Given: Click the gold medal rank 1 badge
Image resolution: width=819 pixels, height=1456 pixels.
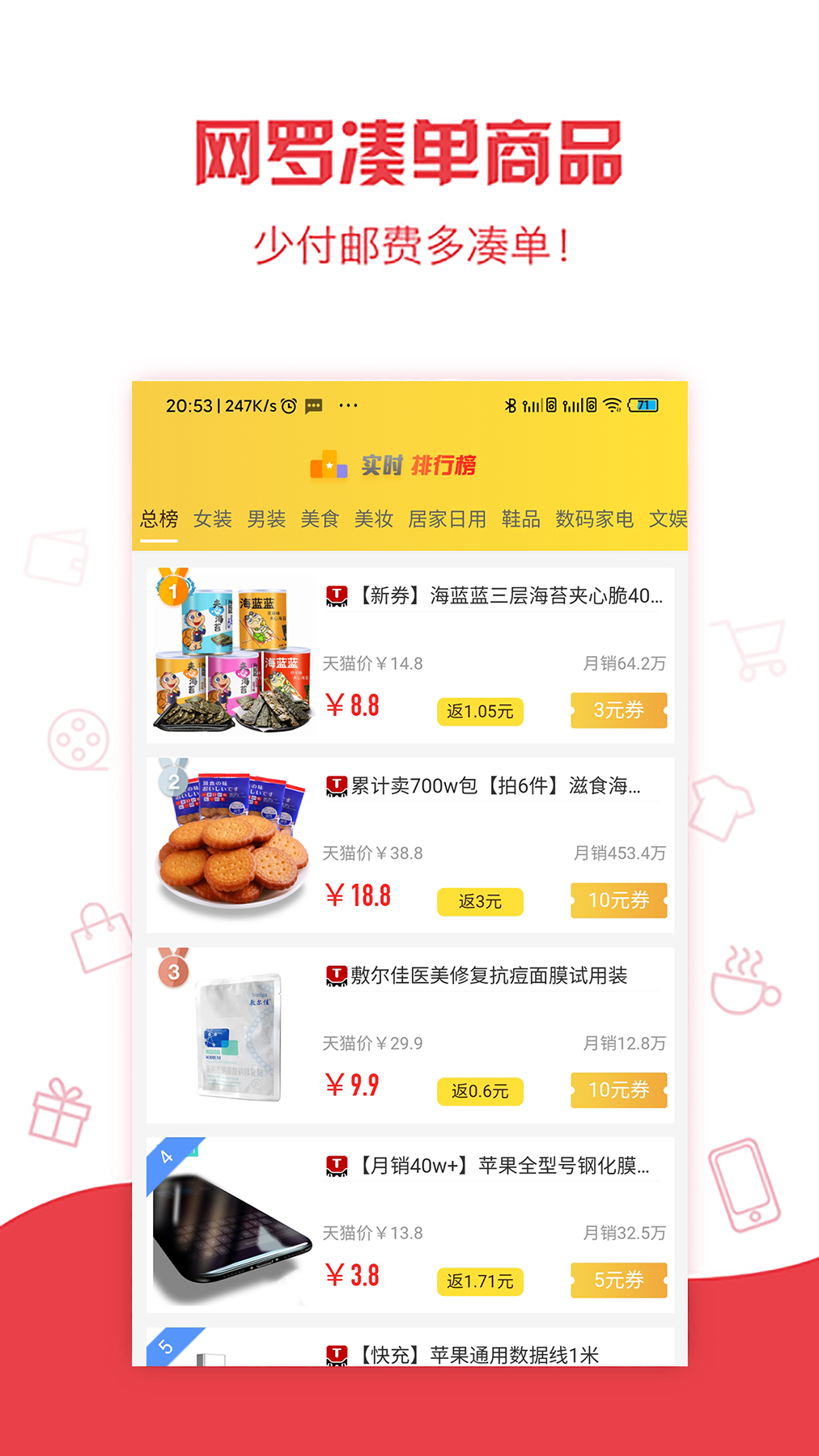Looking at the screenshot, I should tap(172, 590).
